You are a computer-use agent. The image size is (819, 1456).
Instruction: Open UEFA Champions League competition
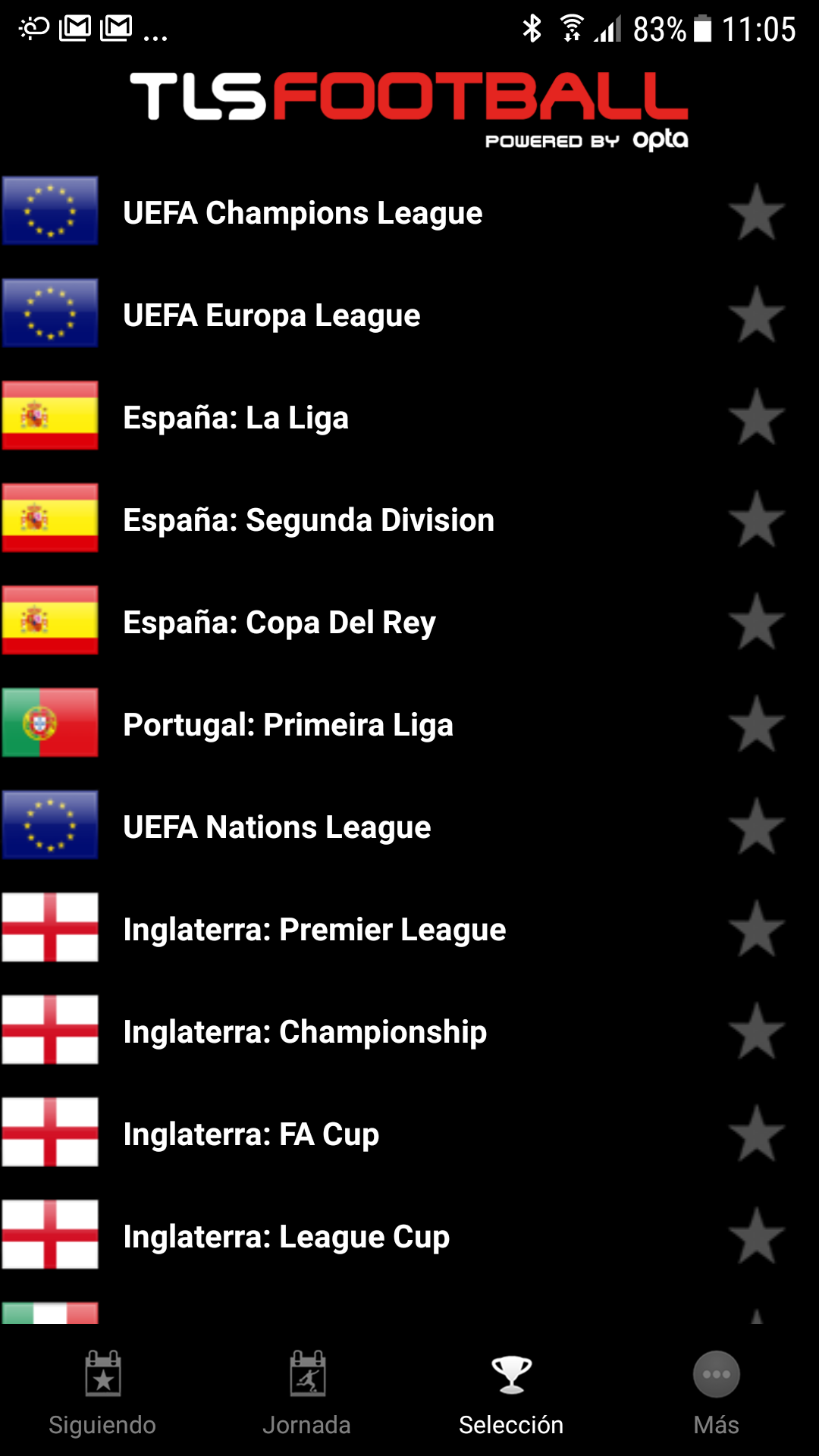coord(303,213)
